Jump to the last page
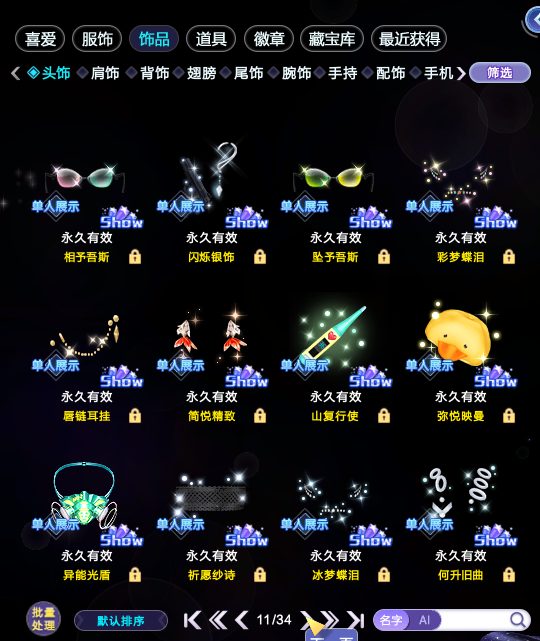Image resolution: width=540 pixels, height=641 pixels. [x=356, y=620]
